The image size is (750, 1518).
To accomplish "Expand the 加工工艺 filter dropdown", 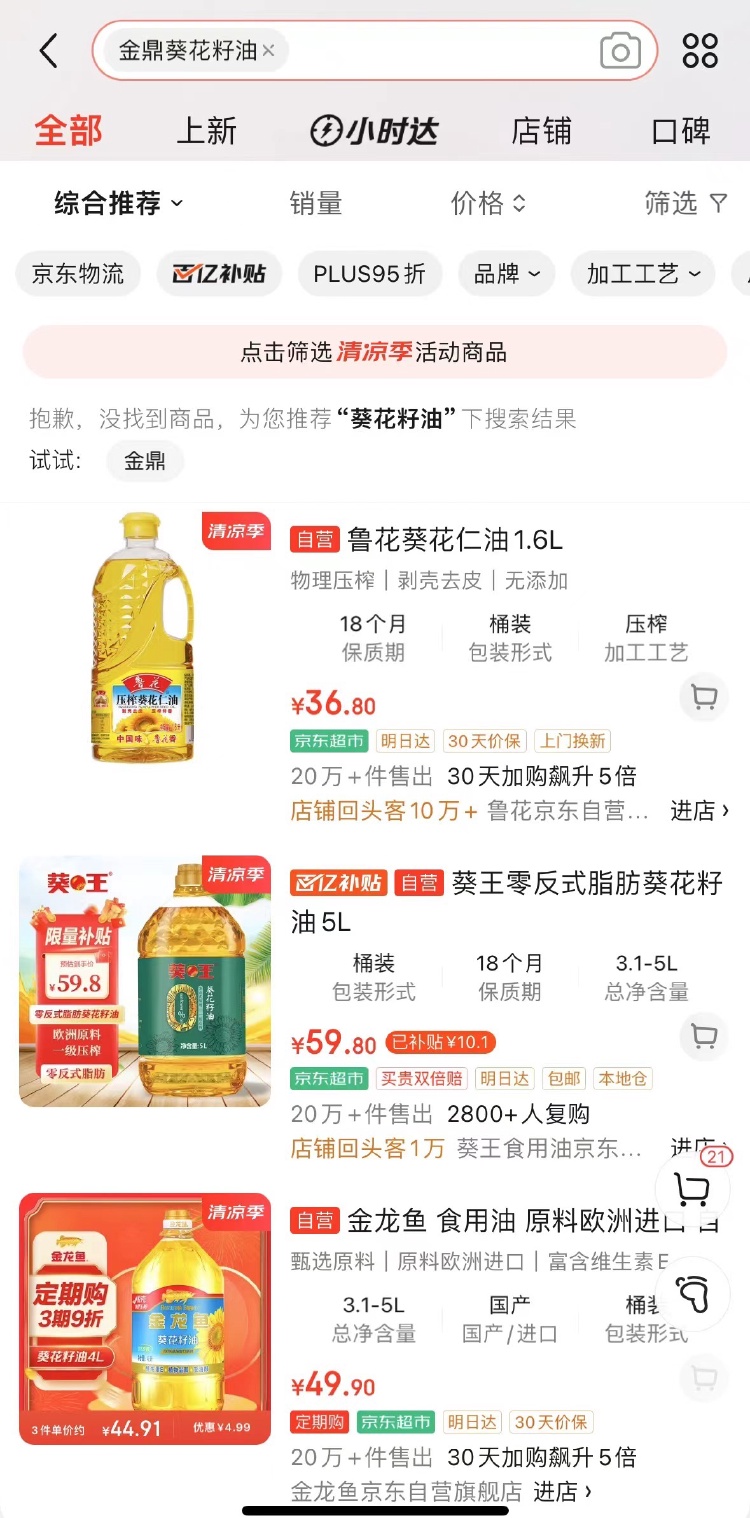I will 643,274.
